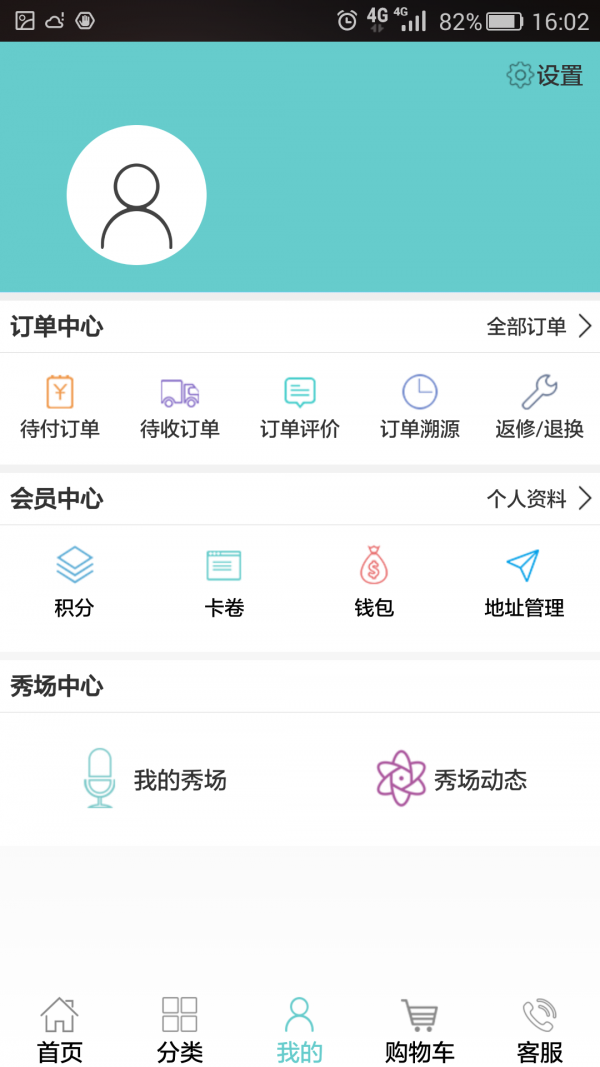
Task: Switch to the 分类 categories tab
Action: tap(180, 1030)
